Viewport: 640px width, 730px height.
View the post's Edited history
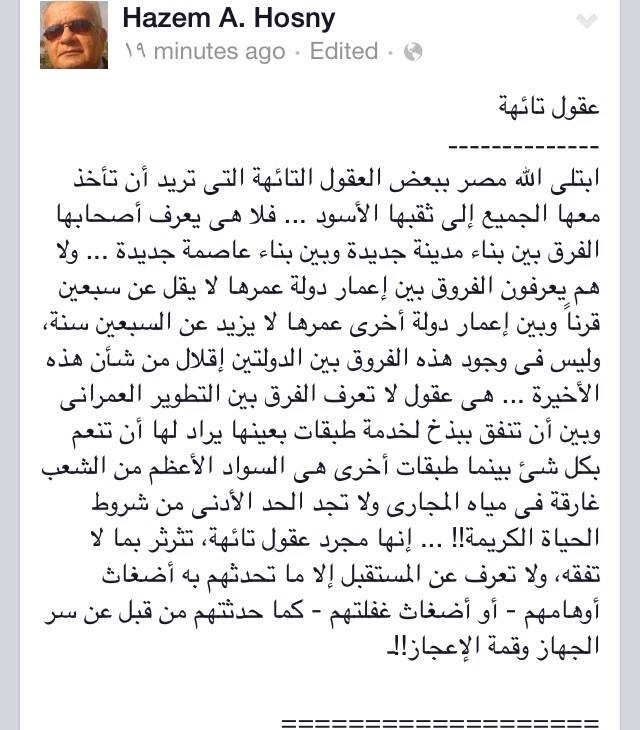pyautogui.click(x=343, y=51)
